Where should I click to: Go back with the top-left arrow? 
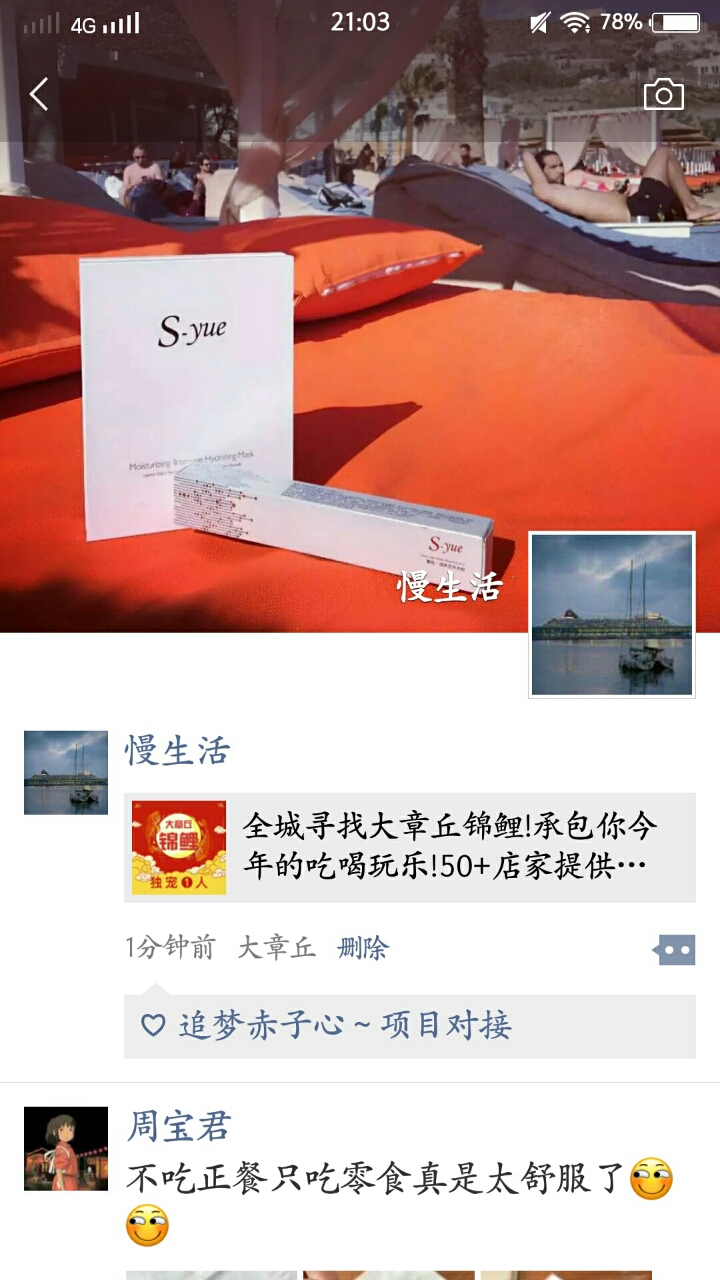click(x=39, y=95)
